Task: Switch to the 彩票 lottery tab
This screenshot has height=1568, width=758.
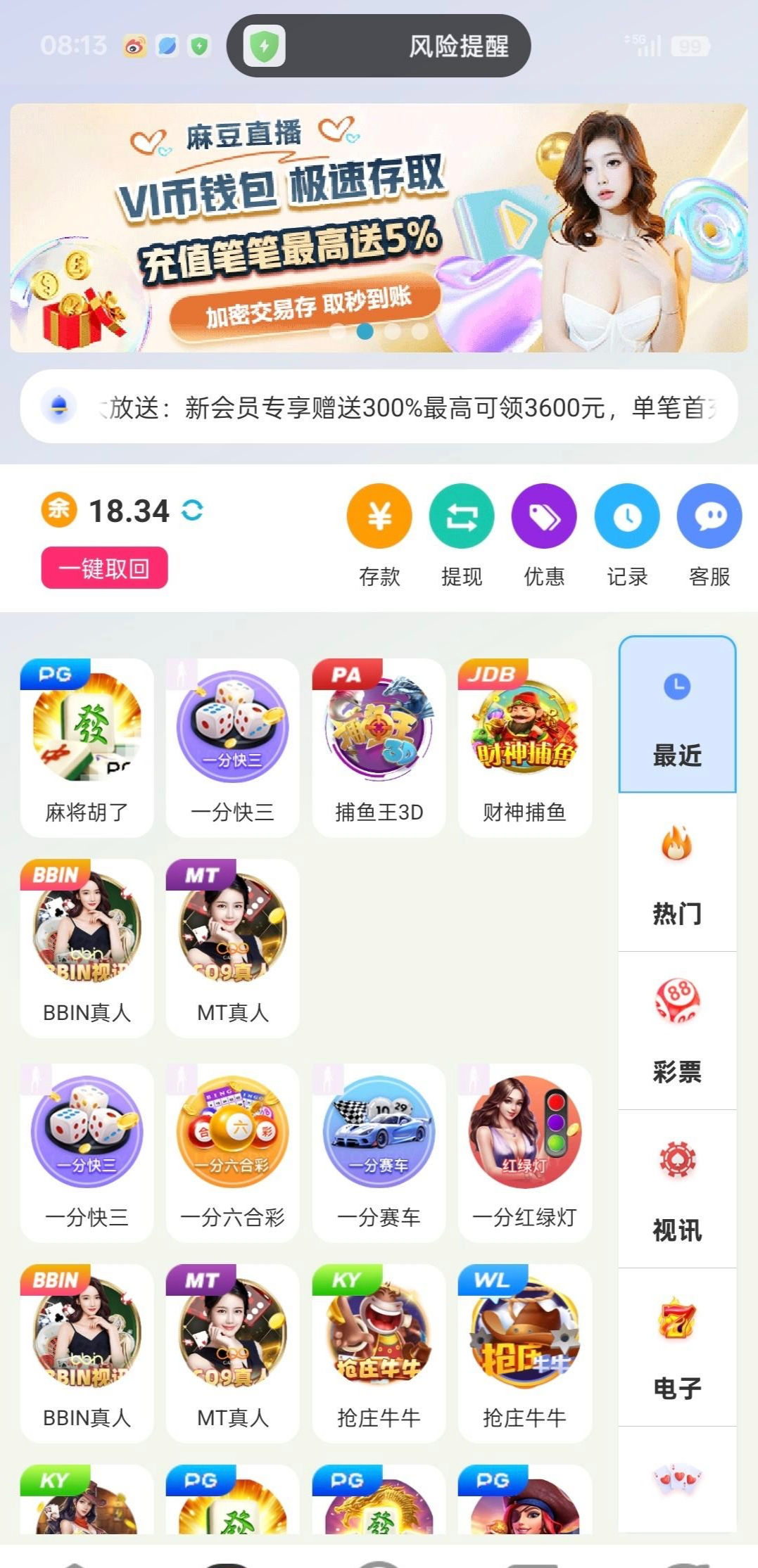Action: 677,1031
